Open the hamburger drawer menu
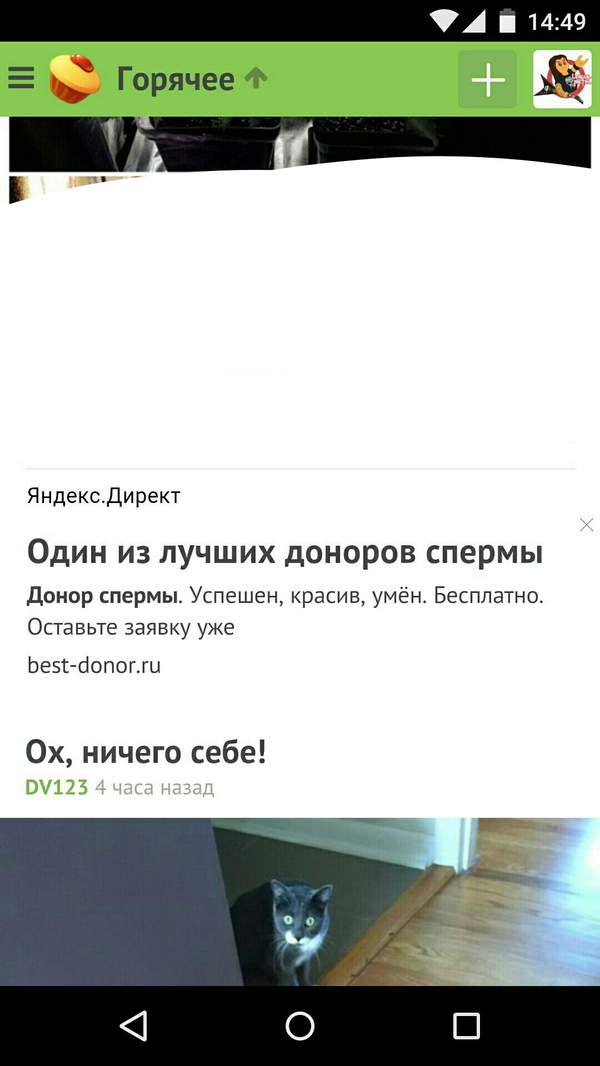600x1066 pixels. (x=21, y=78)
